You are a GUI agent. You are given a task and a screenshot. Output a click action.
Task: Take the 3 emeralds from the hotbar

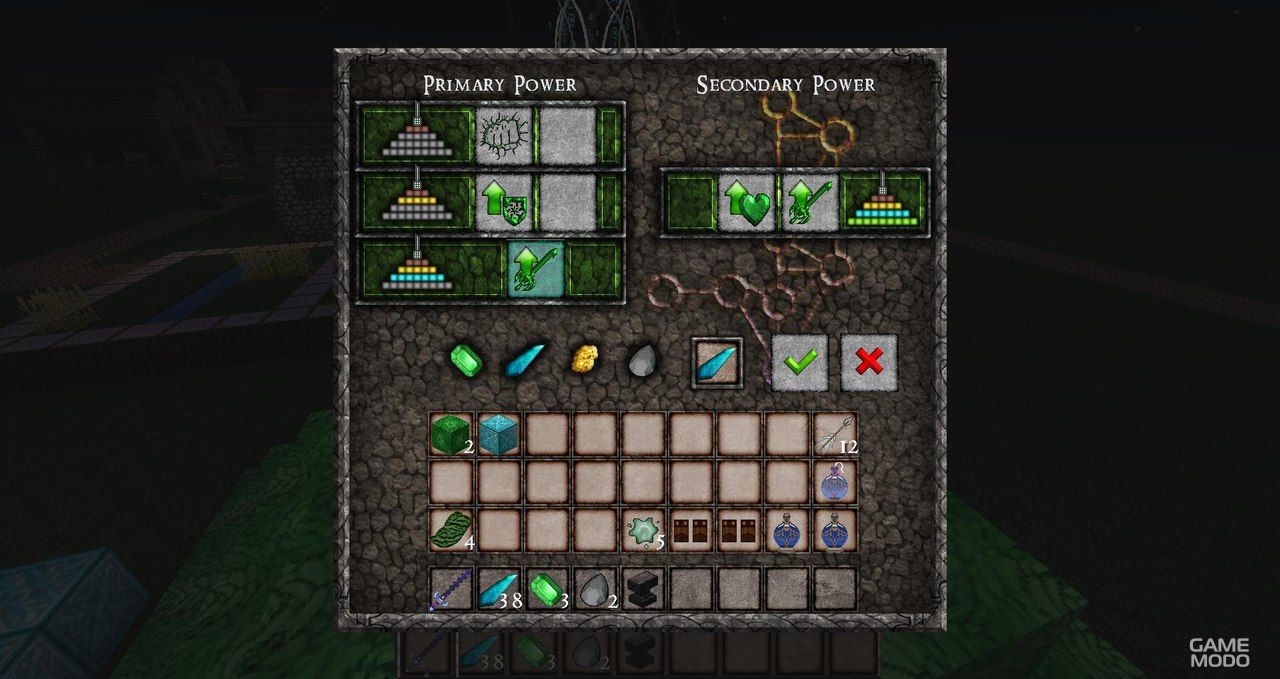(546, 588)
